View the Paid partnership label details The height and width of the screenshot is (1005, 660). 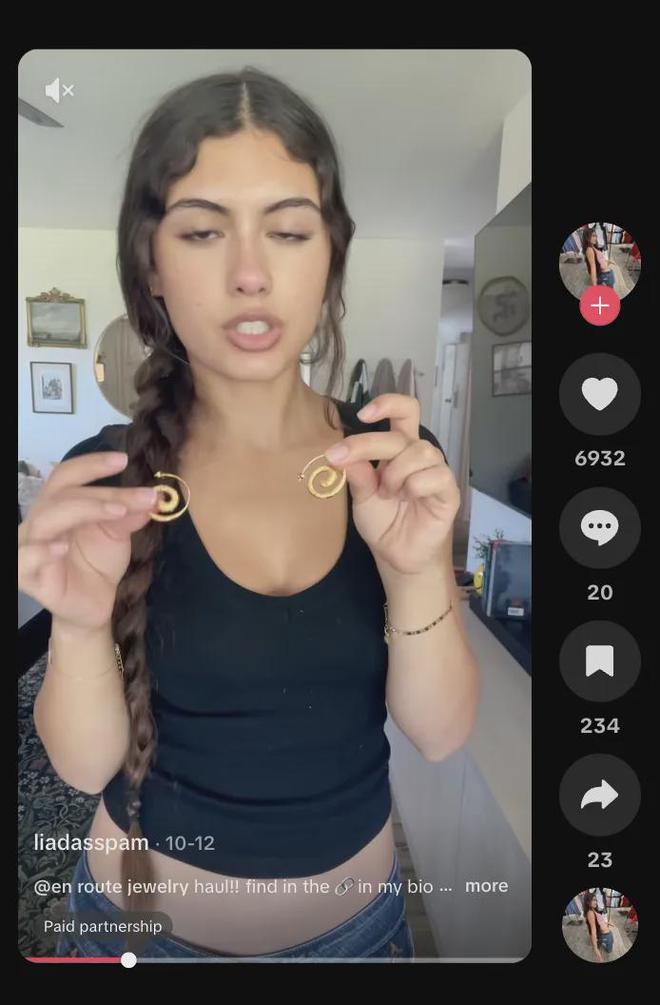(103, 926)
